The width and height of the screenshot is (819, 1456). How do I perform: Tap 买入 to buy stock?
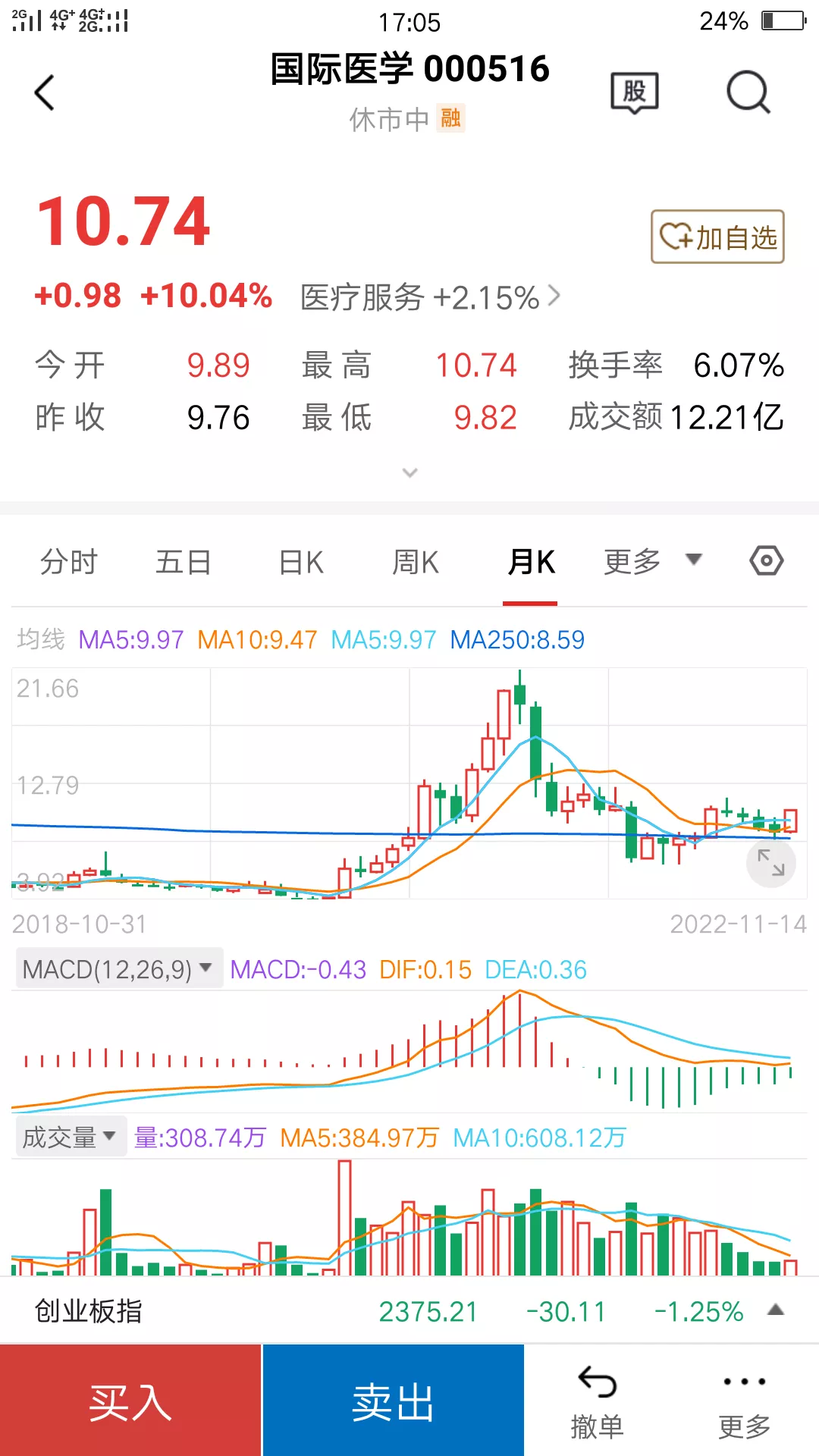[x=130, y=1401]
